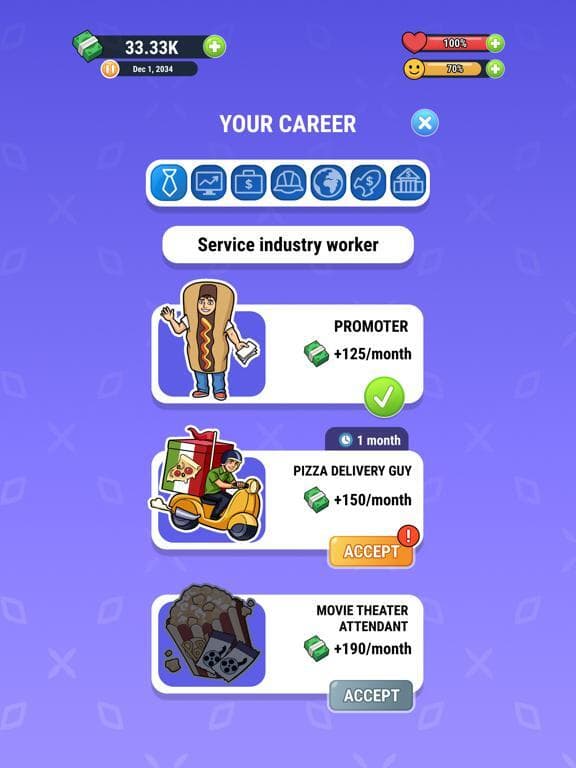Accept the Movie Theater Attendant job

(x=371, y=696)
